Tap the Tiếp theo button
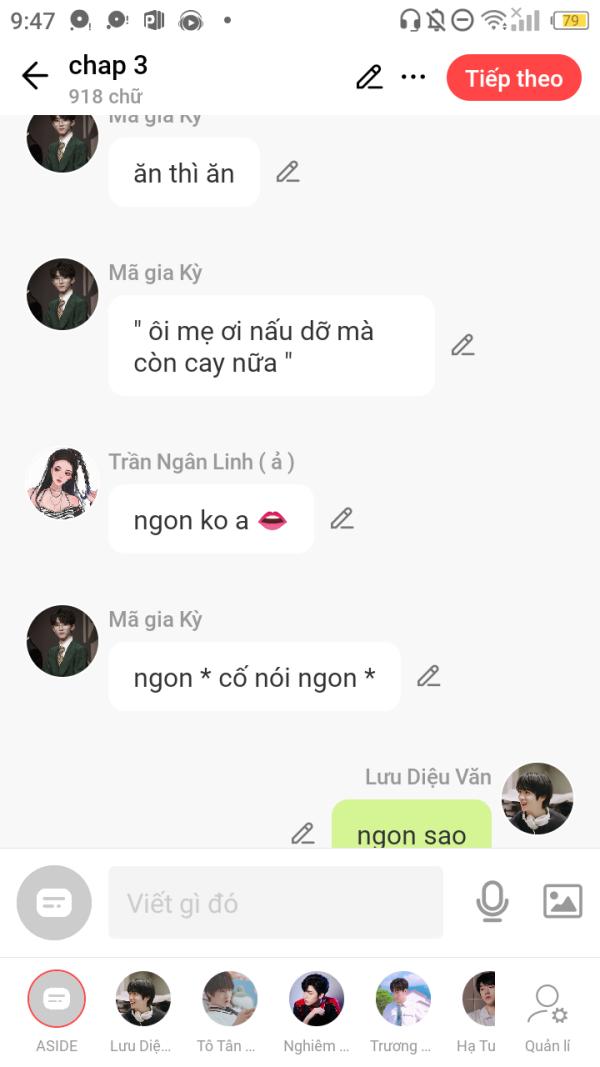600x1067 pixels. [514, 78]
